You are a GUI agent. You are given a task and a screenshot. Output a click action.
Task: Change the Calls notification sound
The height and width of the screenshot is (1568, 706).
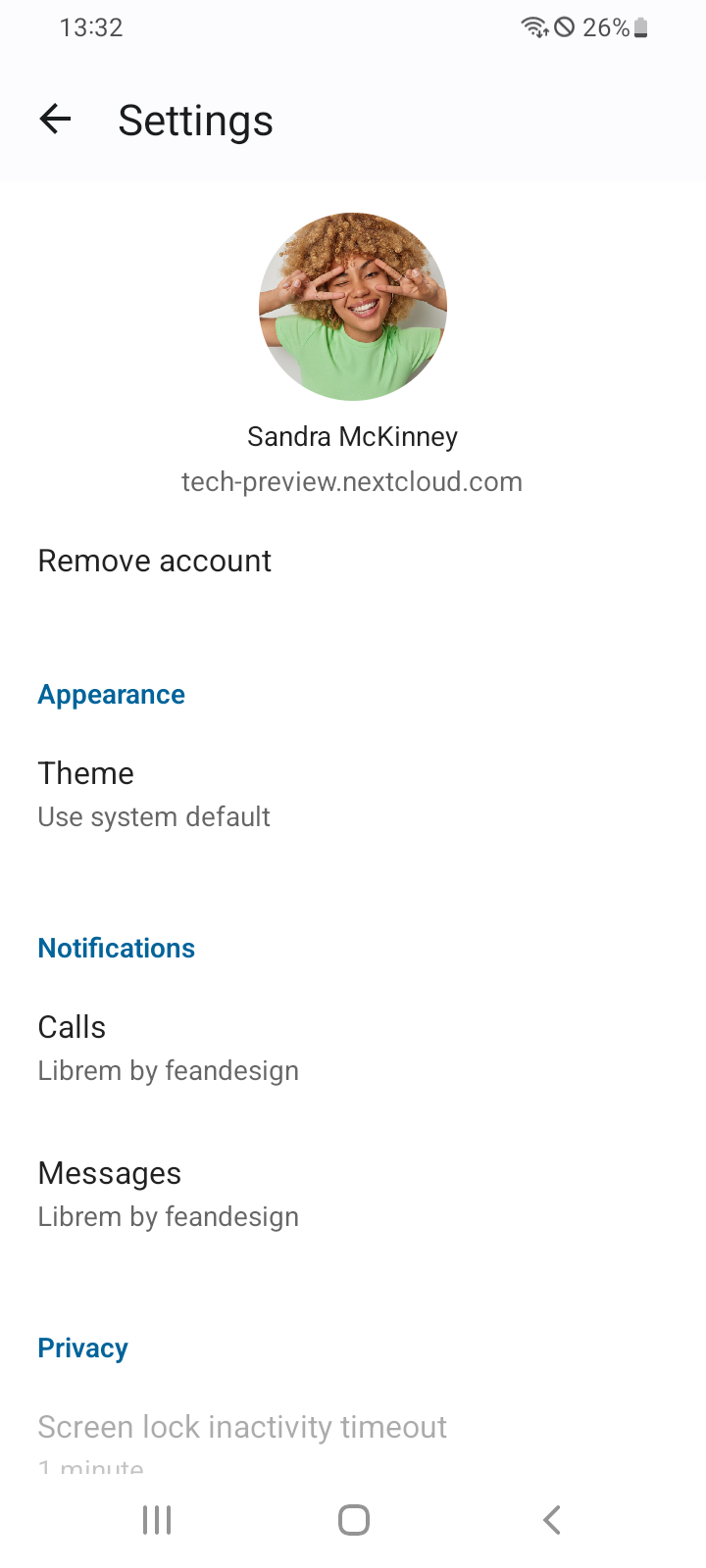168,1048
